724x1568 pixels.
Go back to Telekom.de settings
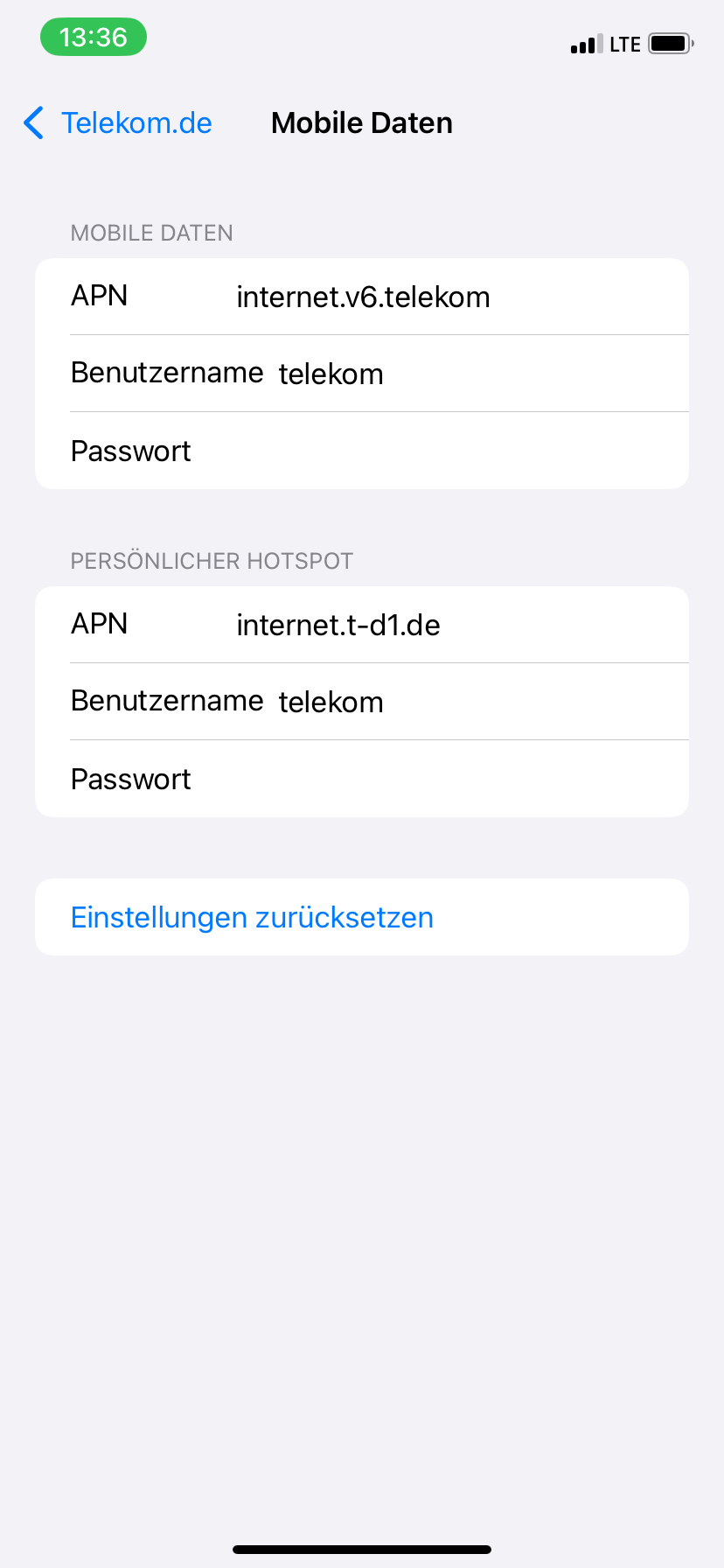tap(119, 123)
